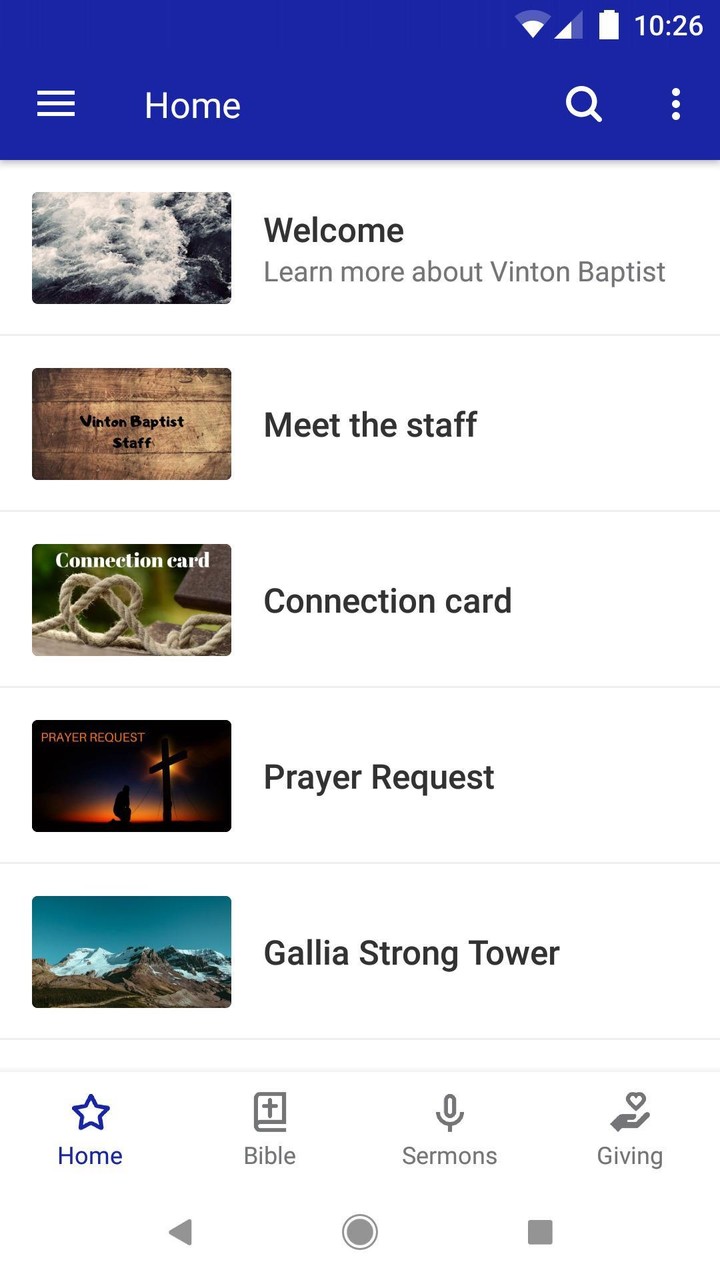Tap the Android back navigation button

coord(181,1232)
